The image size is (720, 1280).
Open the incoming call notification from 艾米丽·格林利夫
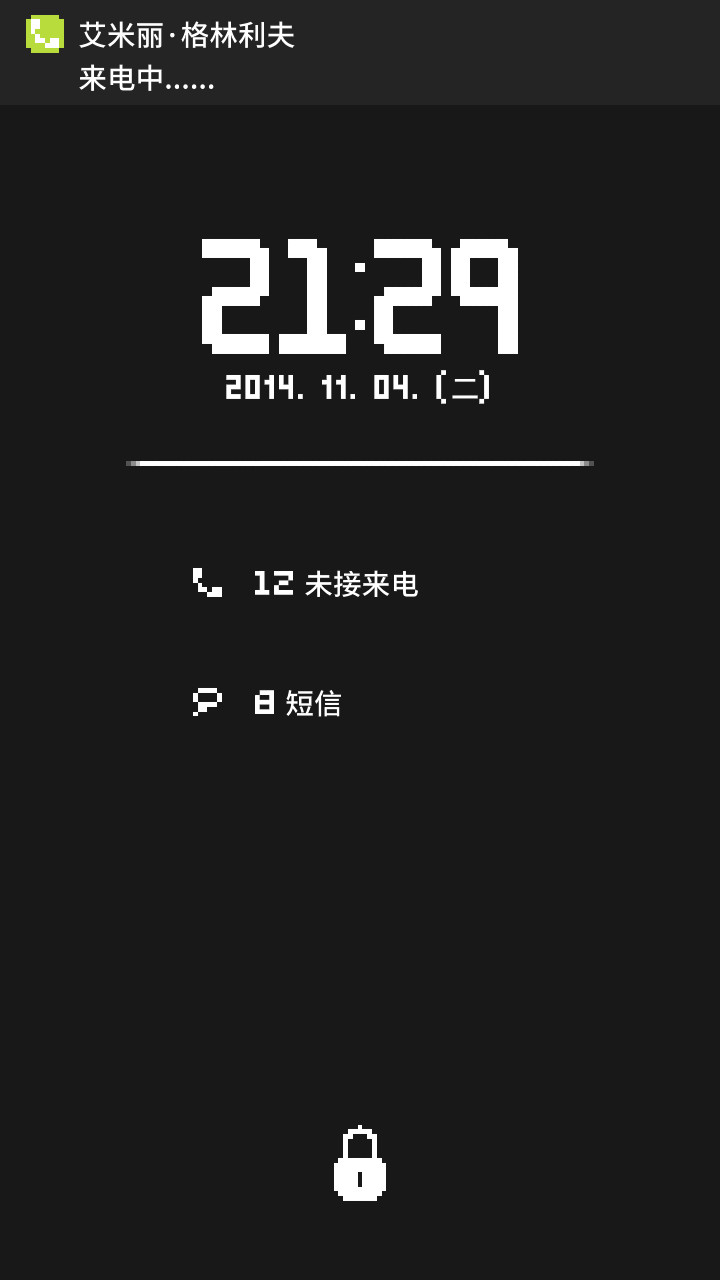360,54
